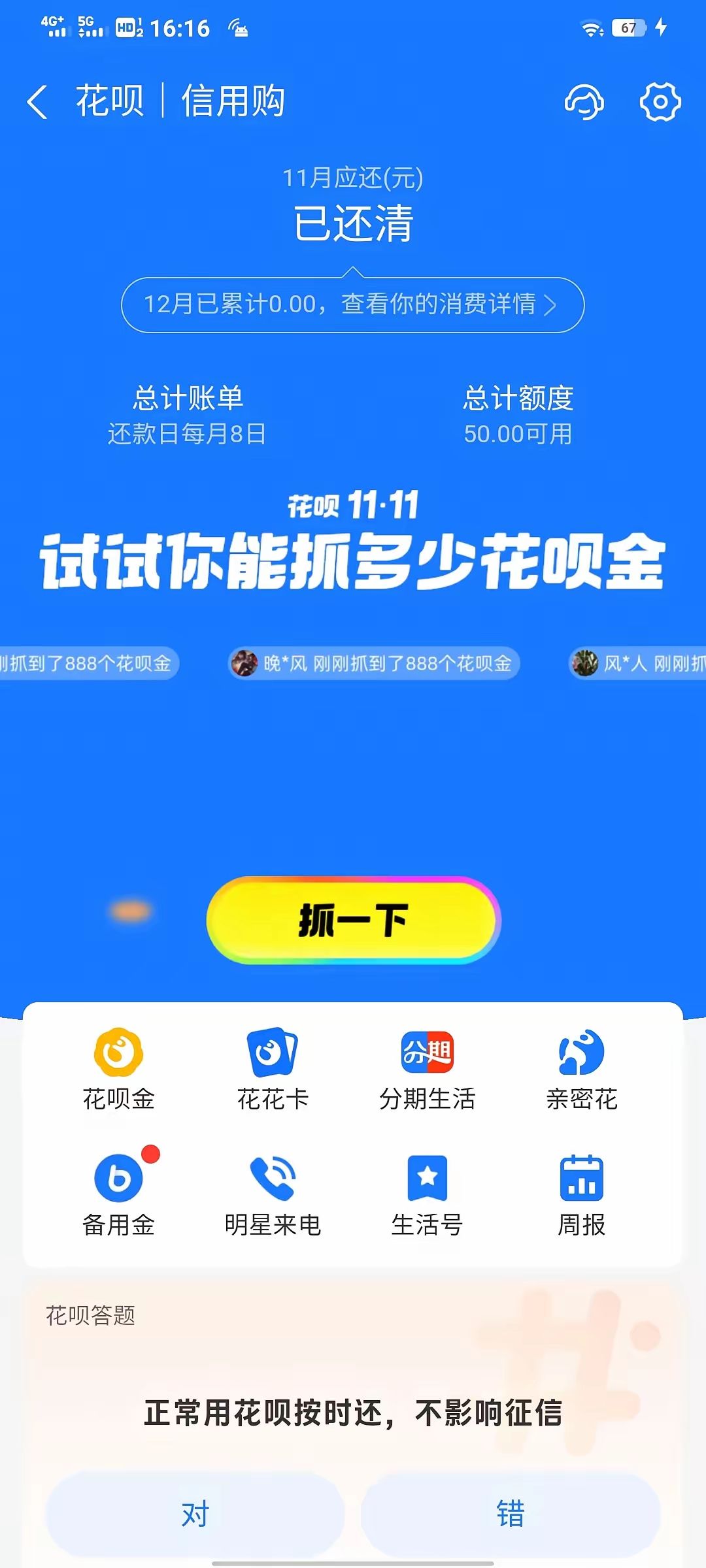Answer 错 to the 花呗 quiz

(x=511, y=1513)
